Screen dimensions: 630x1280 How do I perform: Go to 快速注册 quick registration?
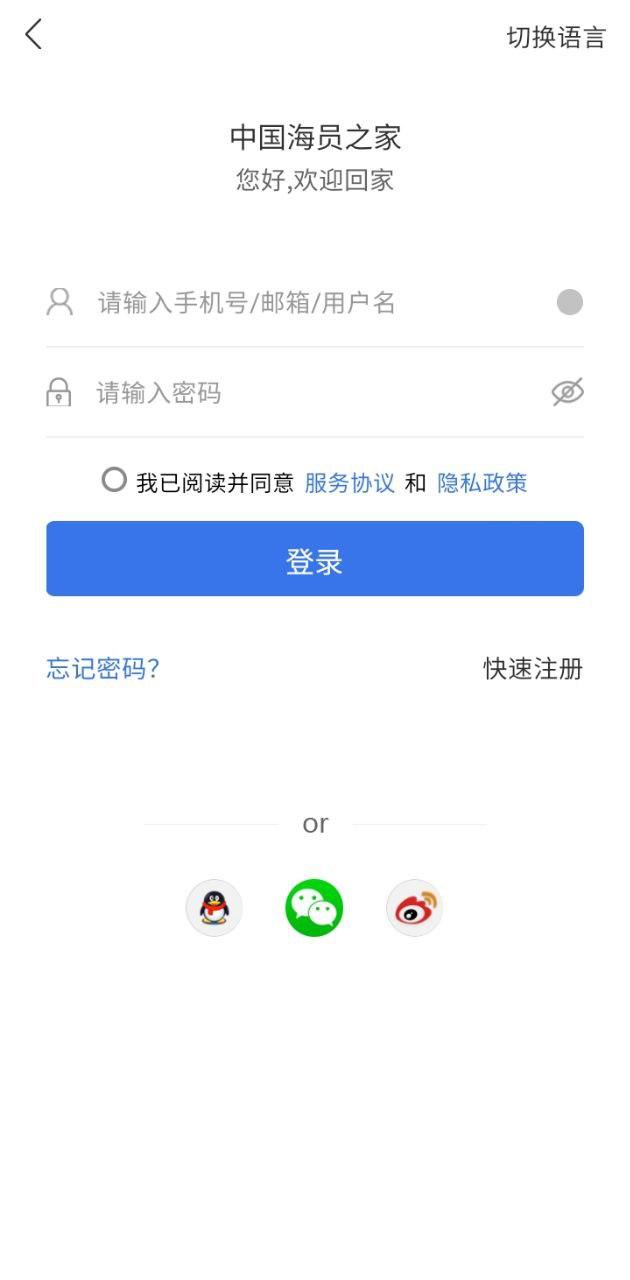coord(533,669)
